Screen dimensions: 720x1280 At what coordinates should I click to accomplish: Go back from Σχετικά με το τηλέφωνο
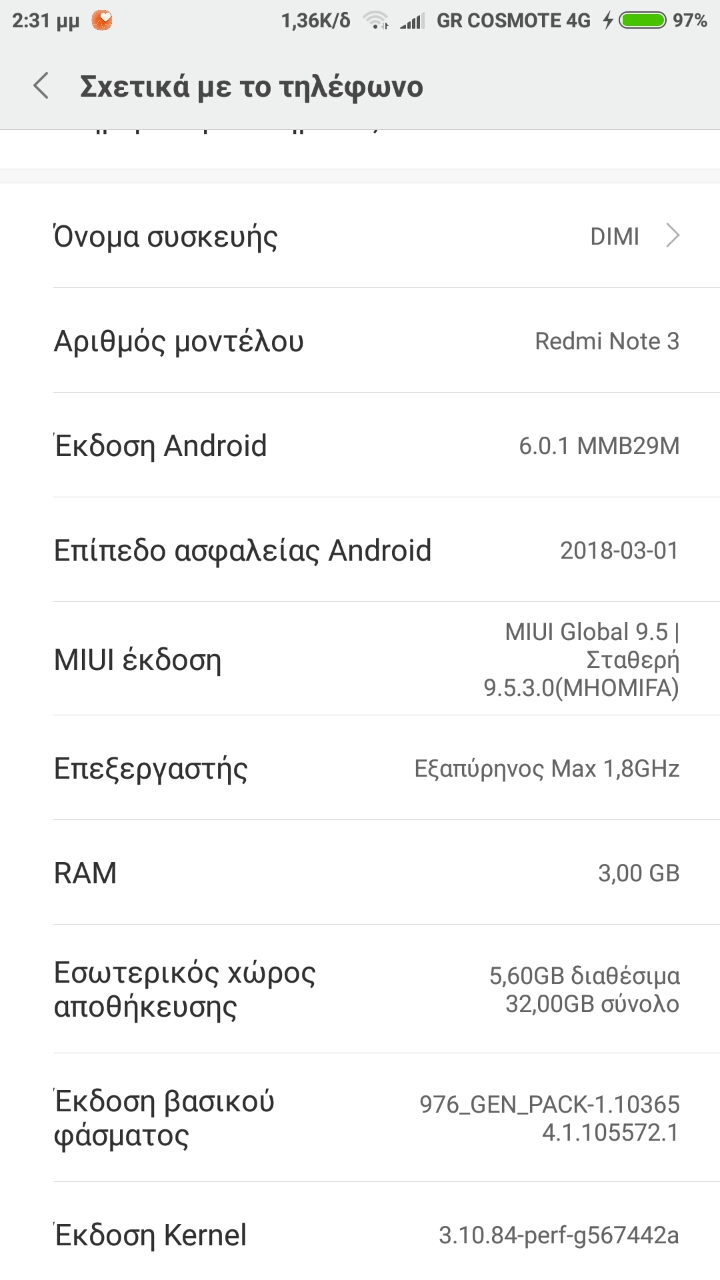(x=40, y=86)
